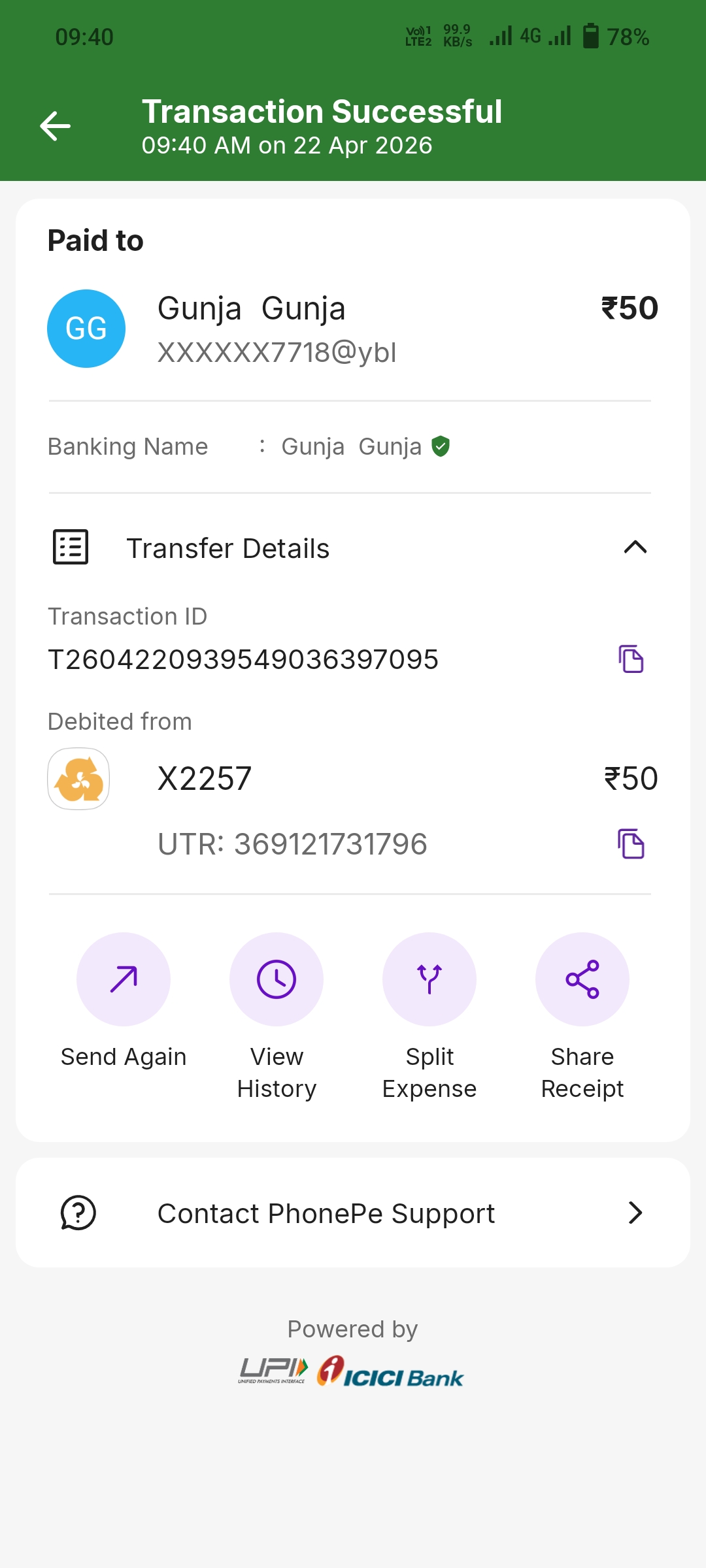Tap Send Again to repeat payment
This screenshot has width=706, height=1568.
[x=124, y=979]
